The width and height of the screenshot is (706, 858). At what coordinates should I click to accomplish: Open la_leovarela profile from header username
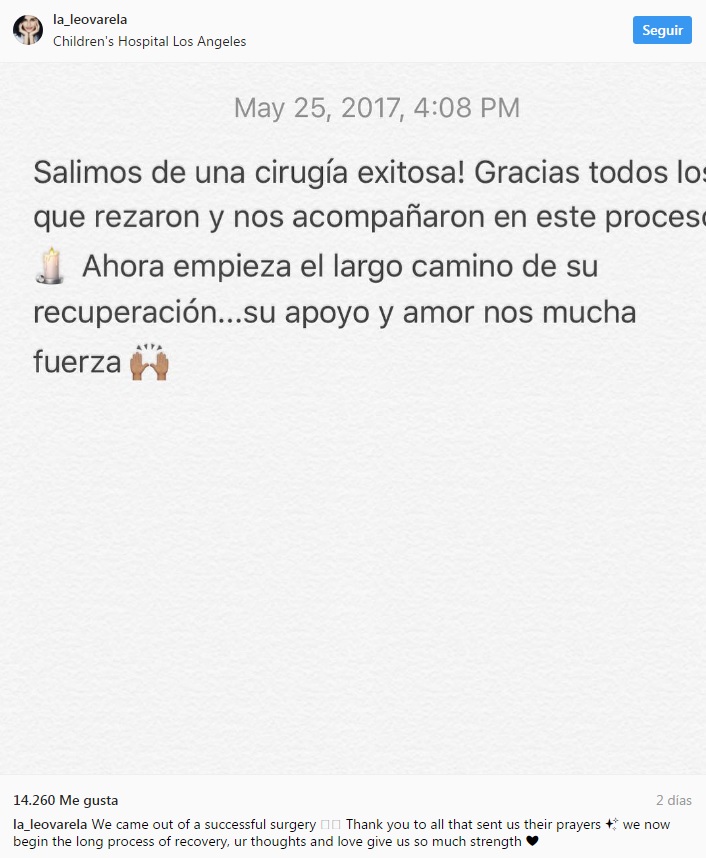(x=90, y=19)
